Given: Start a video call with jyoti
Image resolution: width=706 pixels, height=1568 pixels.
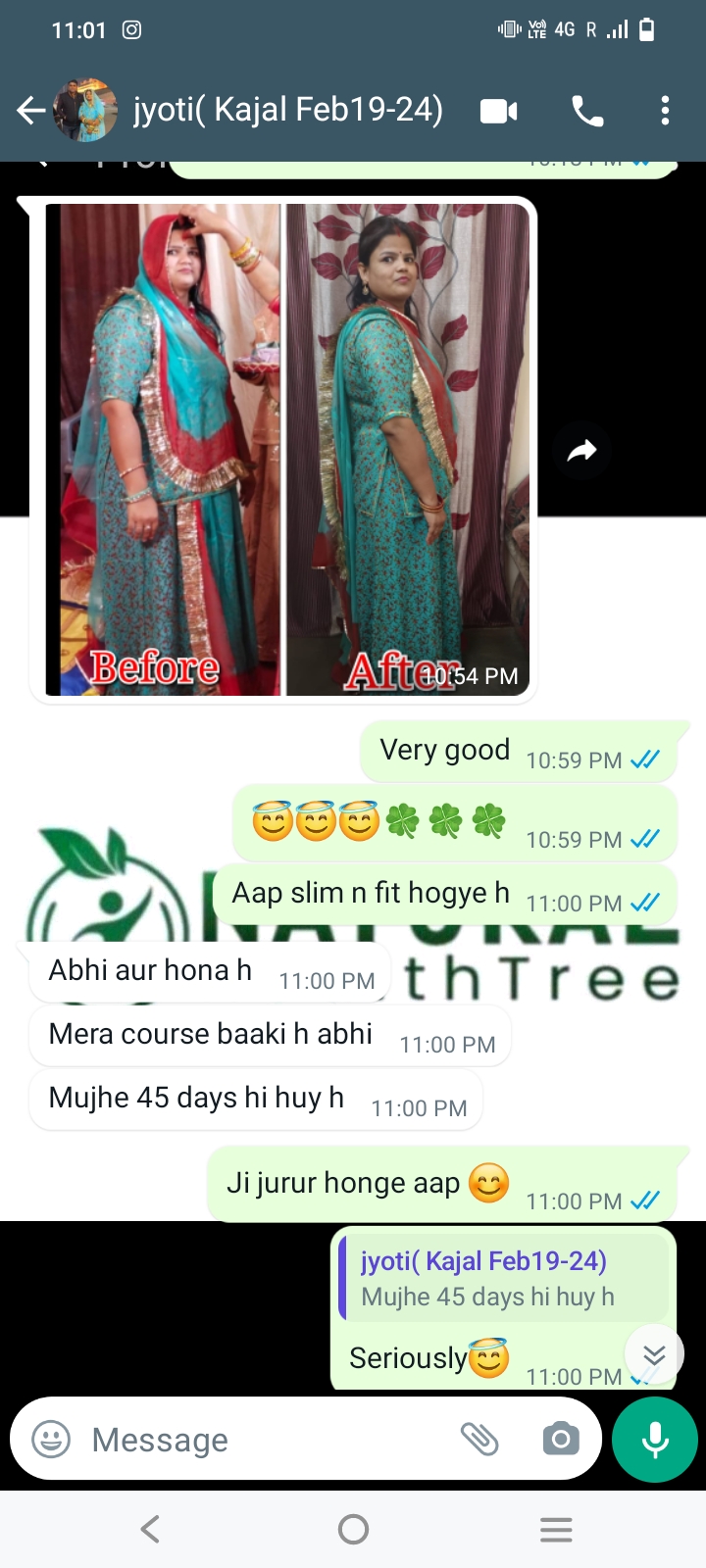Looking at the screenshot, I should (x=498, y=111).
